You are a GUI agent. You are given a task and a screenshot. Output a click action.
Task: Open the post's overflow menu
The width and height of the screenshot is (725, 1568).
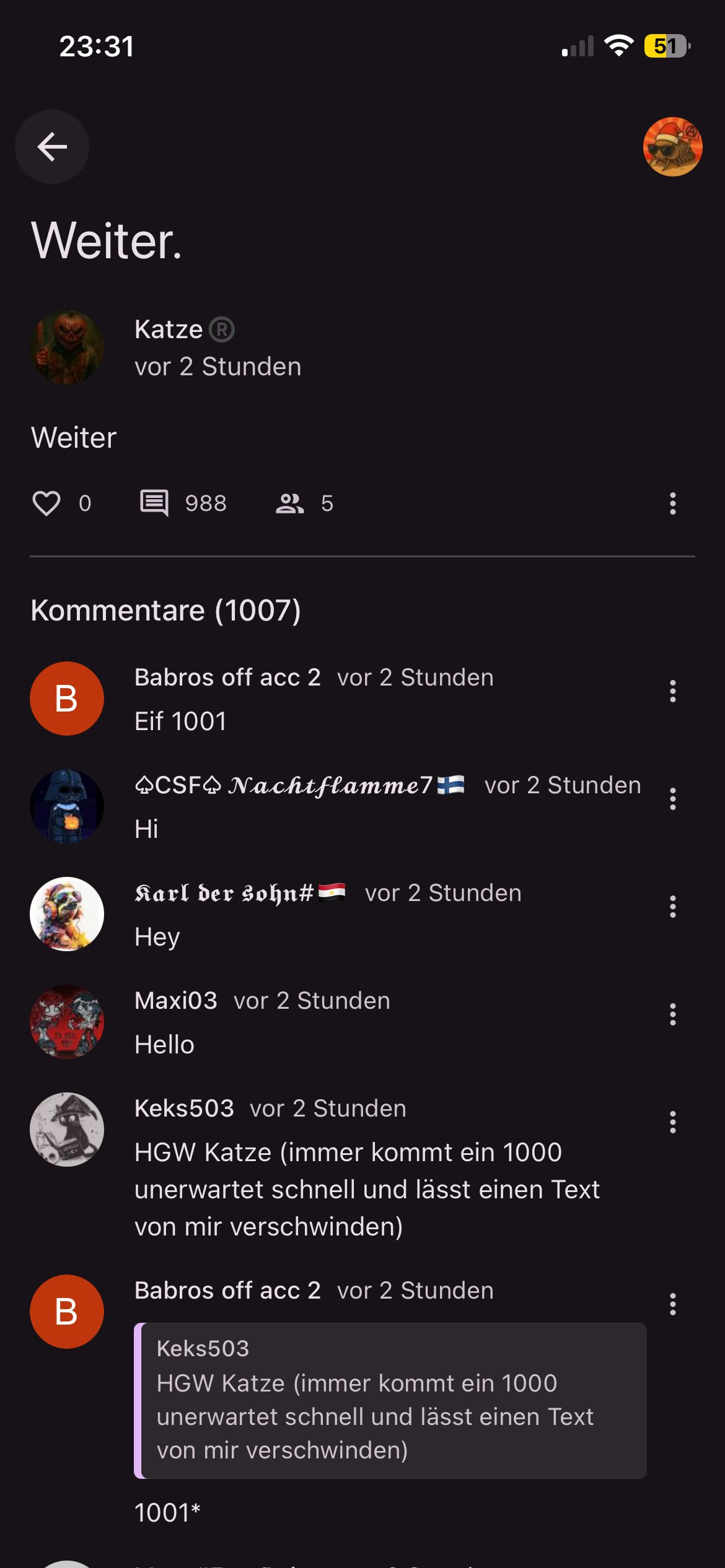(x=672, y=503)
